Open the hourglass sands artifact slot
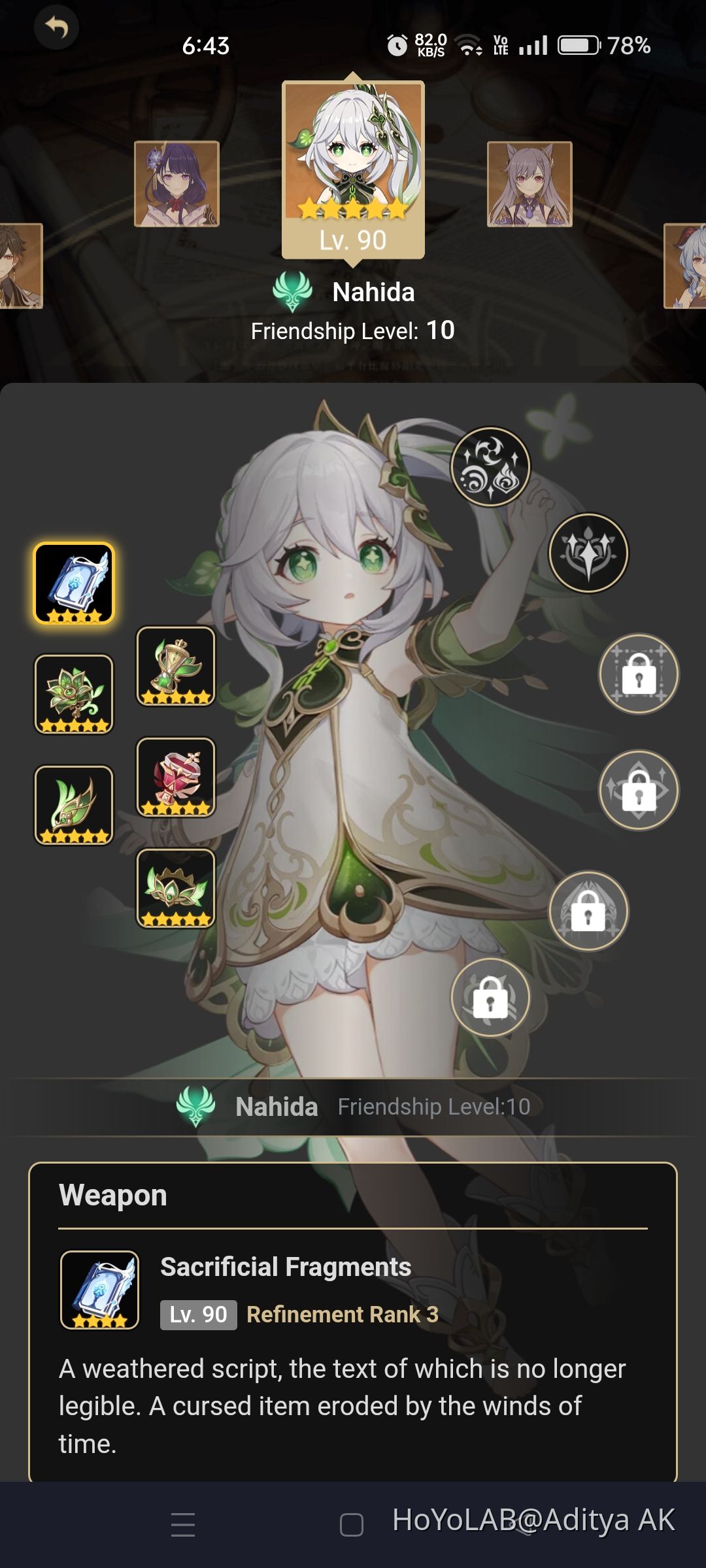Screen dimensions: 706x1568 [176, 666]
